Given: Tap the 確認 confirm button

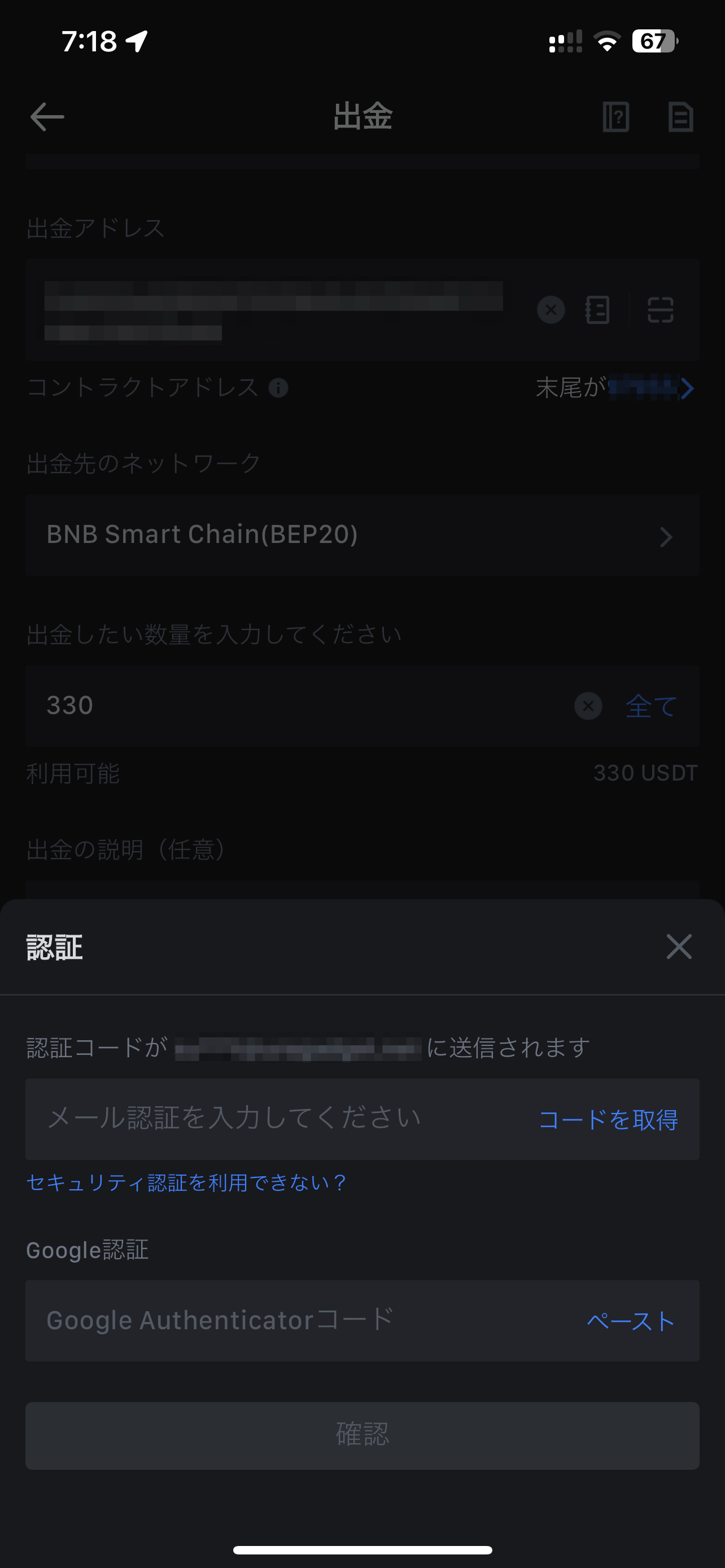Looking at the screenshot, I should (x=362, y=1435).
